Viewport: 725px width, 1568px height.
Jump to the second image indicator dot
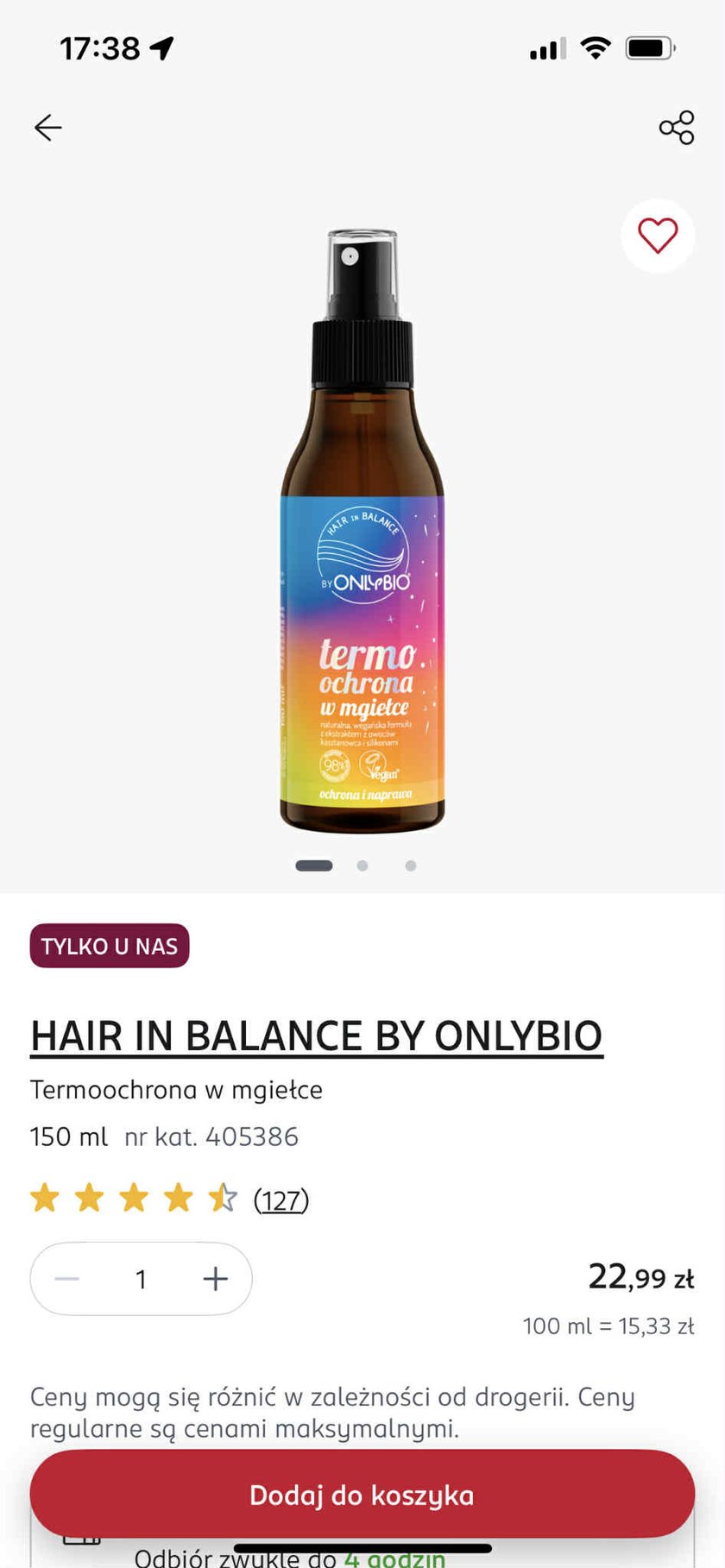click(362, 866)
